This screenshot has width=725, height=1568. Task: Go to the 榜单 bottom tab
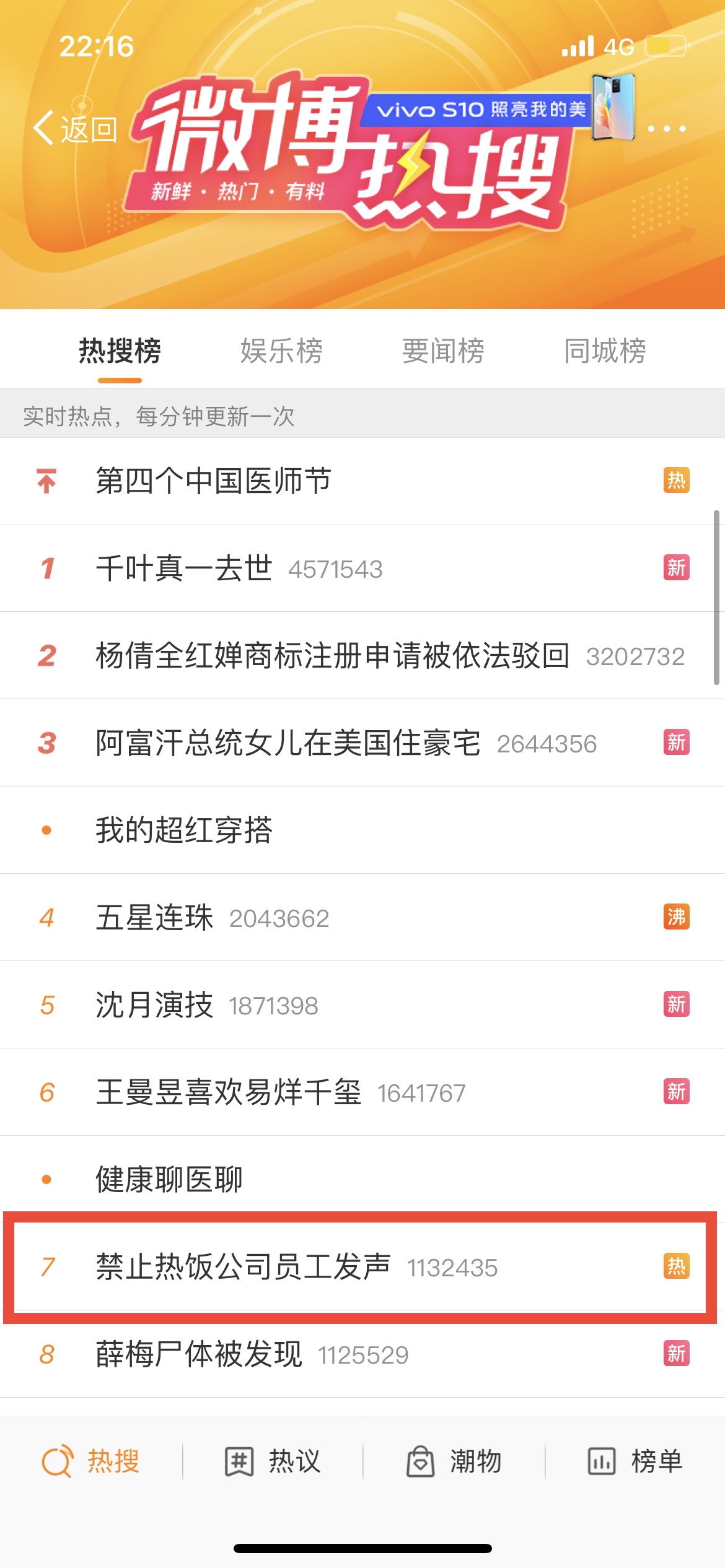[x=635, y=1461]
